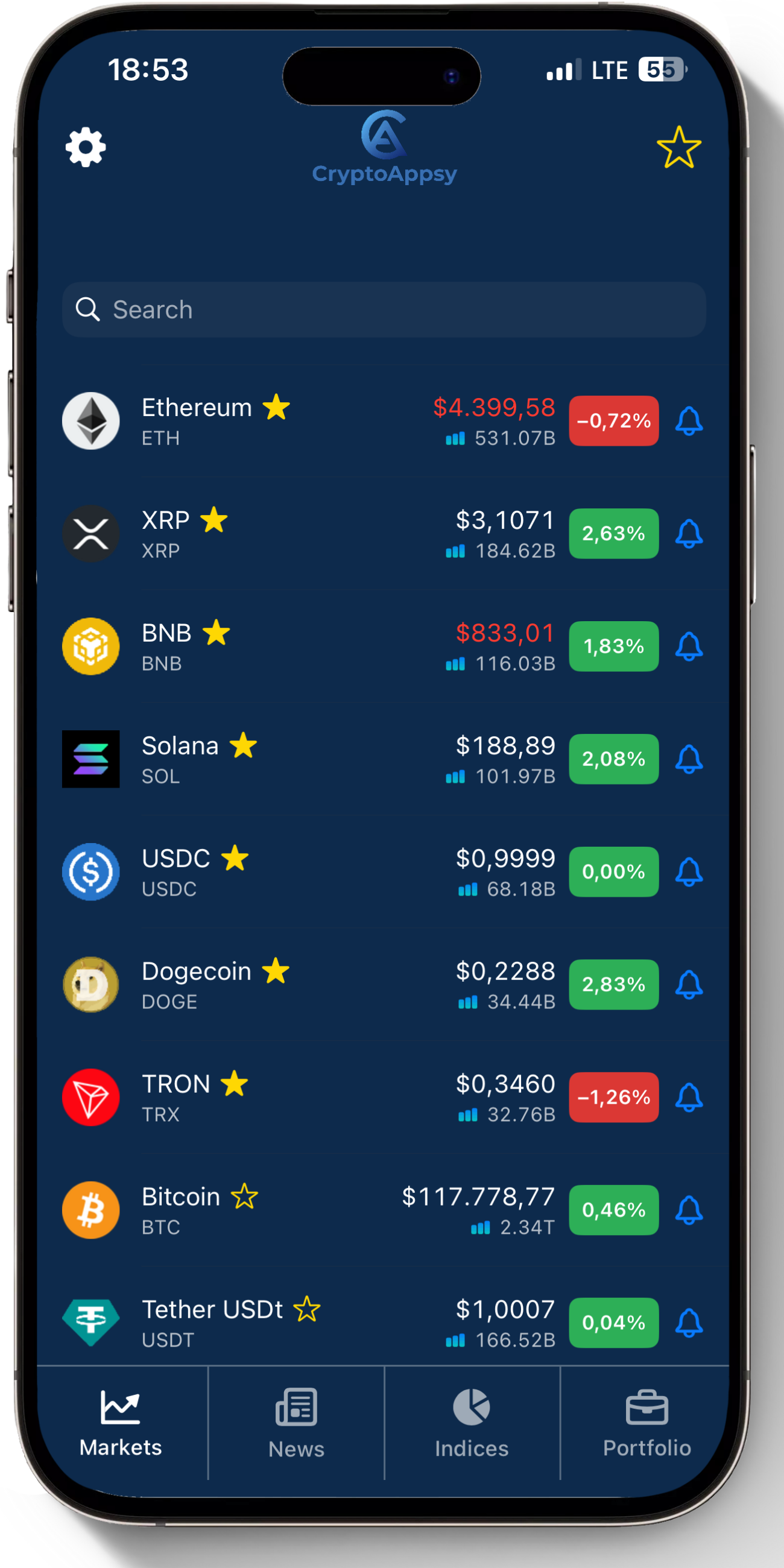Set a price alert for Solana
Viewport: 784px width, 1568px height.
pos(689,759)
